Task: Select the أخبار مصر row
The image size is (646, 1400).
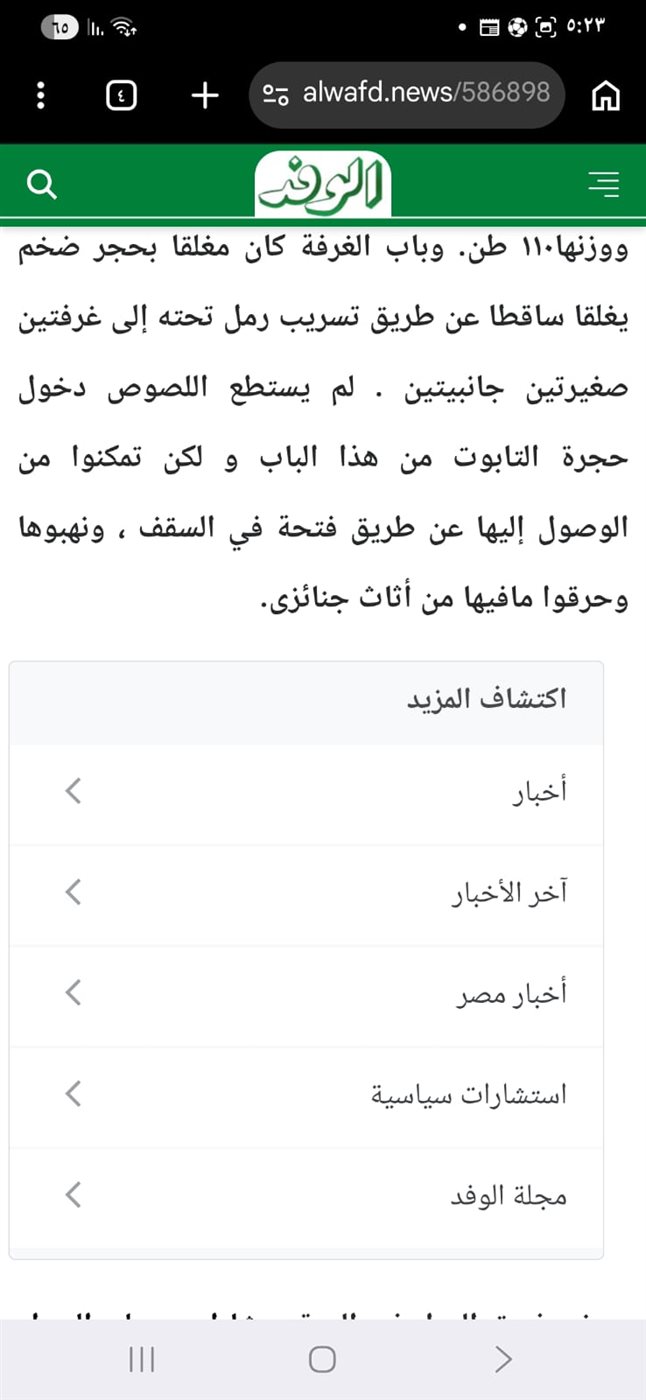Action: (306, 996)
